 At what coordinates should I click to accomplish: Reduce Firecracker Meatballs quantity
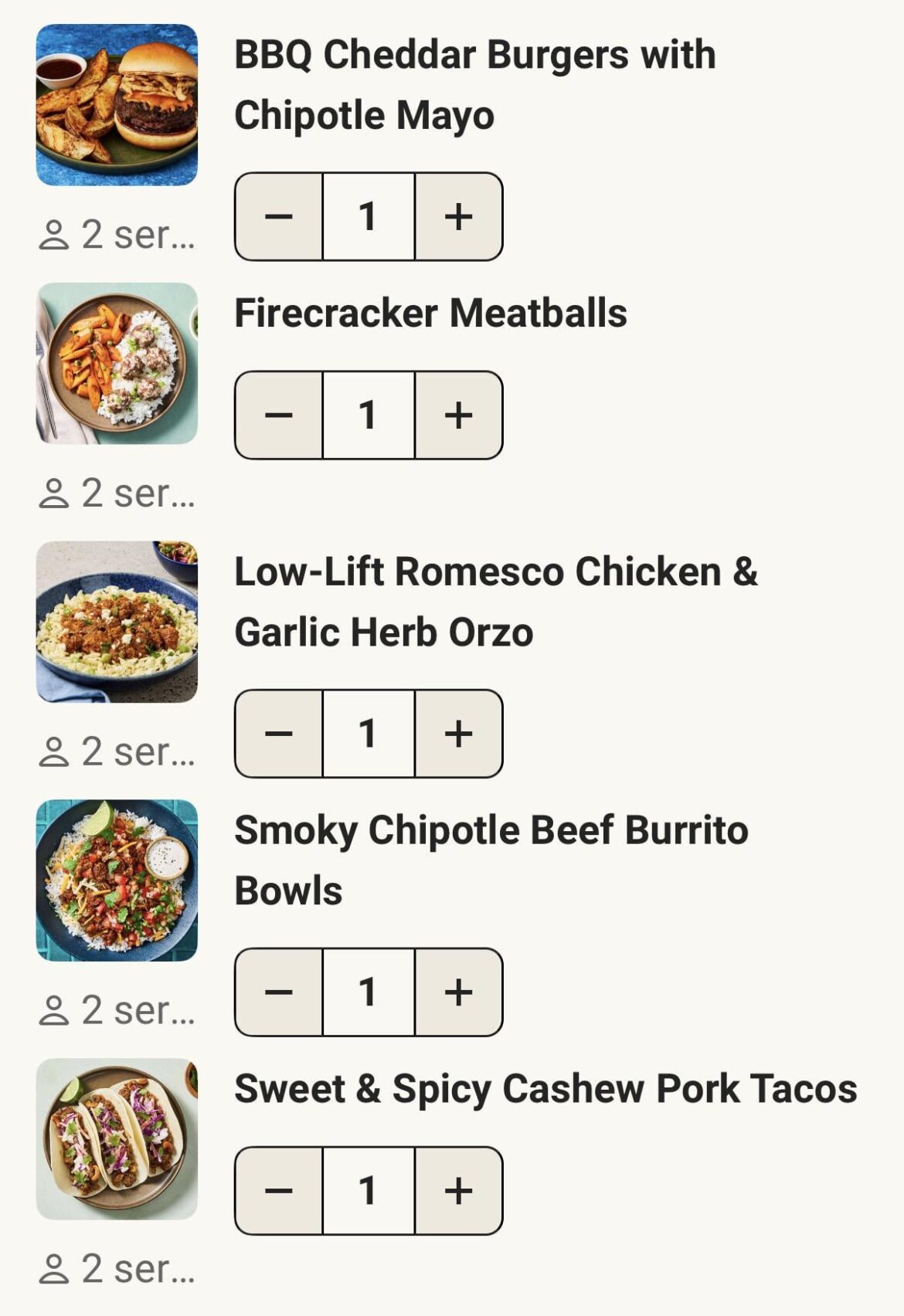click(x=279, y=415)
